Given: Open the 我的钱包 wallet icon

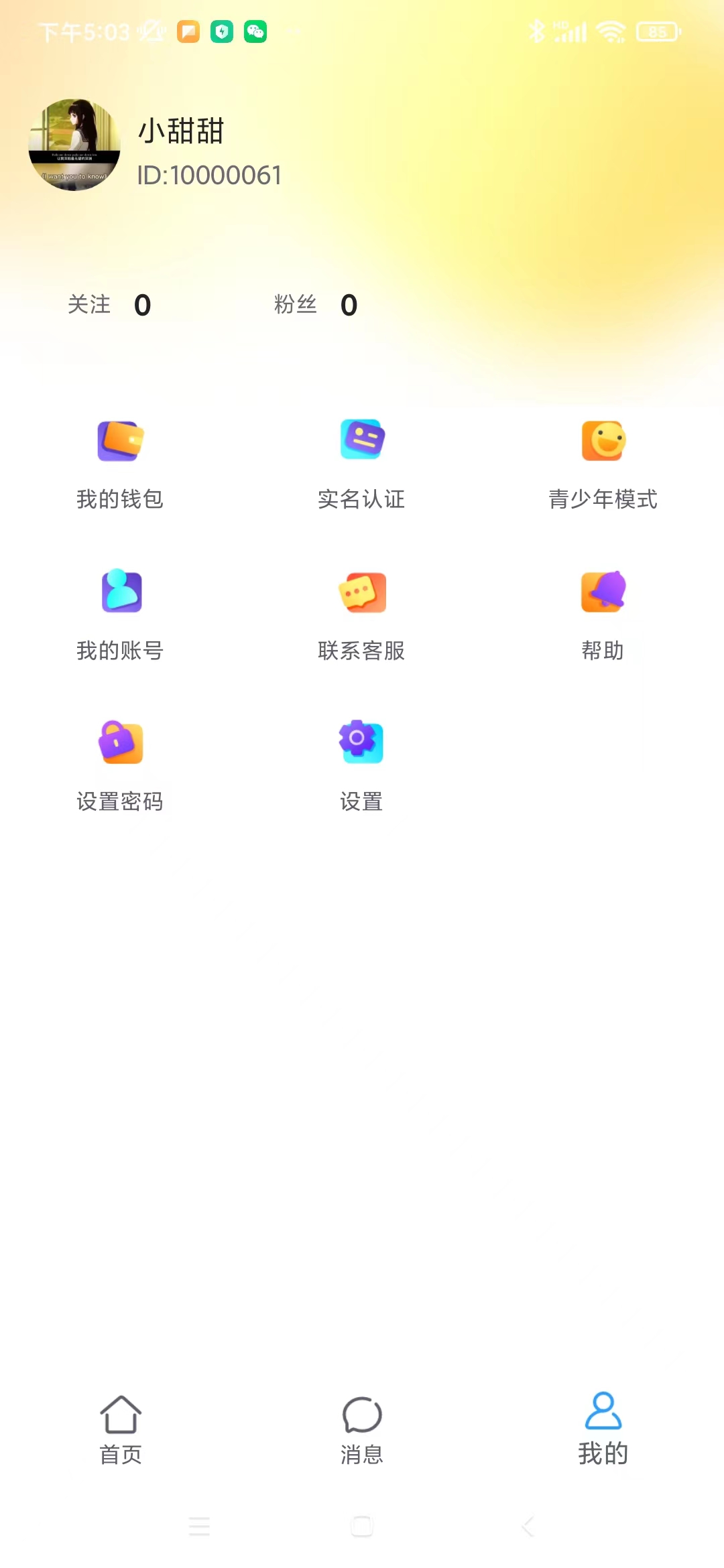Looking at the screenshot, I should [x=121, y=441].
